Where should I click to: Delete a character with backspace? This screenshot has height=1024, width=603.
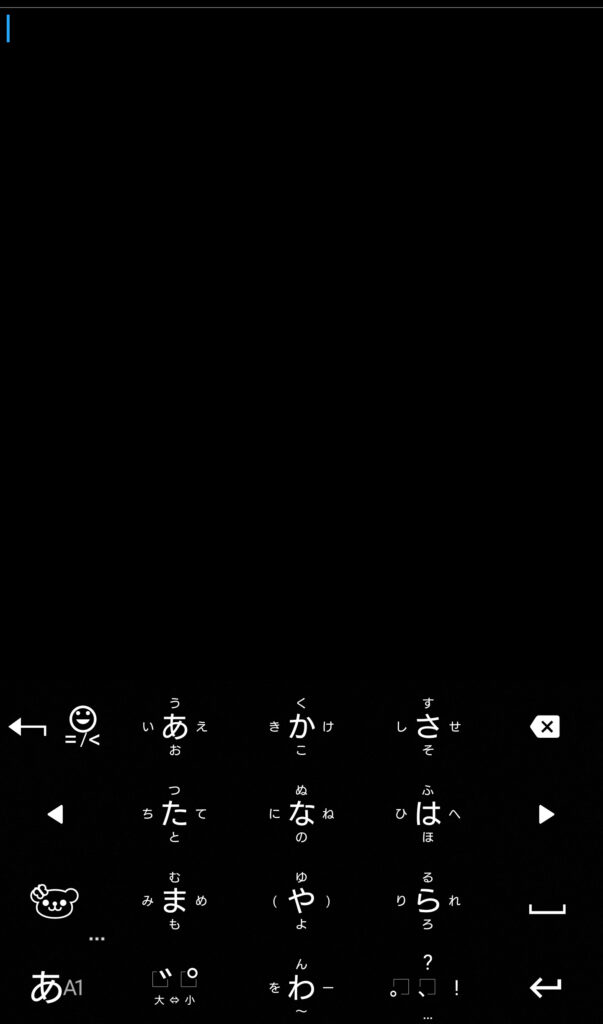tap(545, 726)
